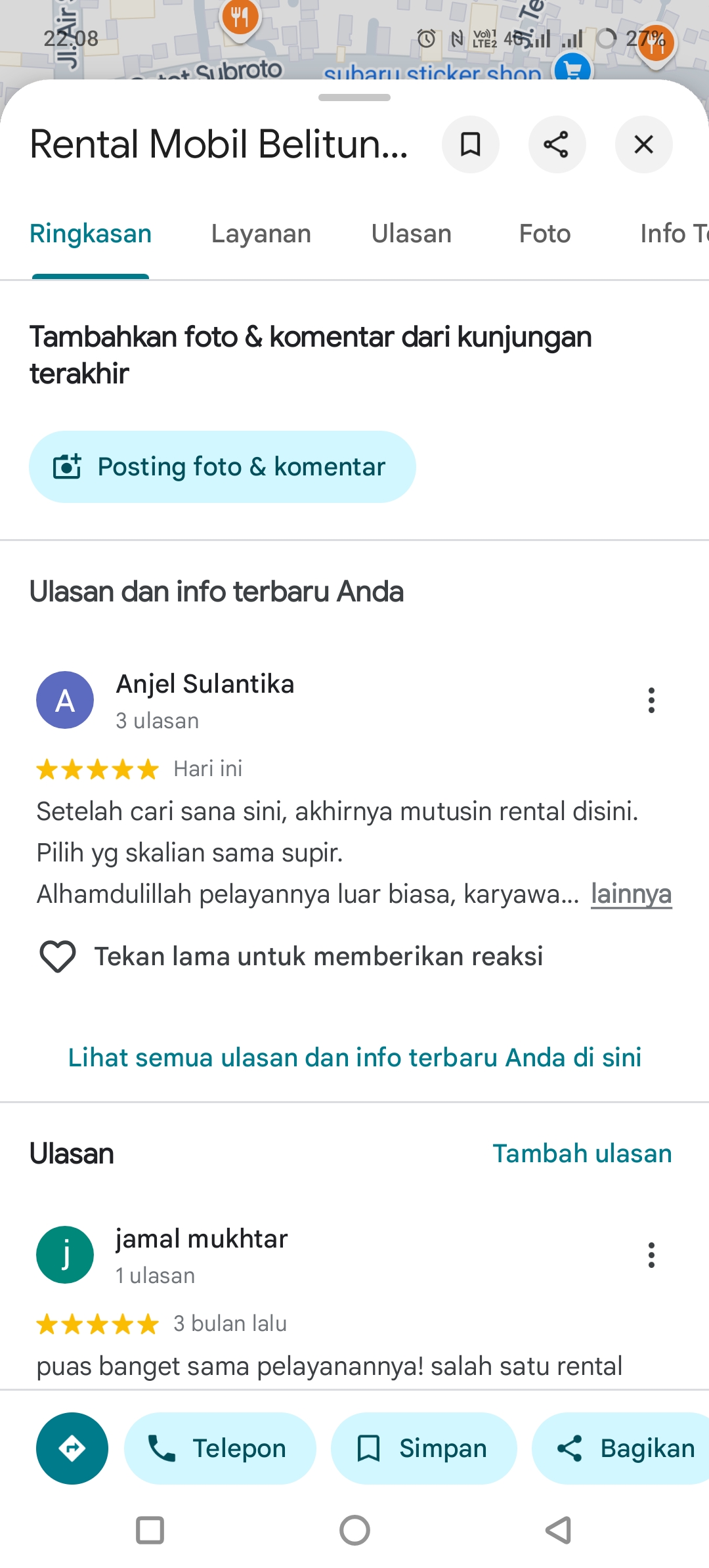Viewport: 709px width, 1568px height.
Task: Save the place with the Simpan chip
Action: tap(423, 1448)
